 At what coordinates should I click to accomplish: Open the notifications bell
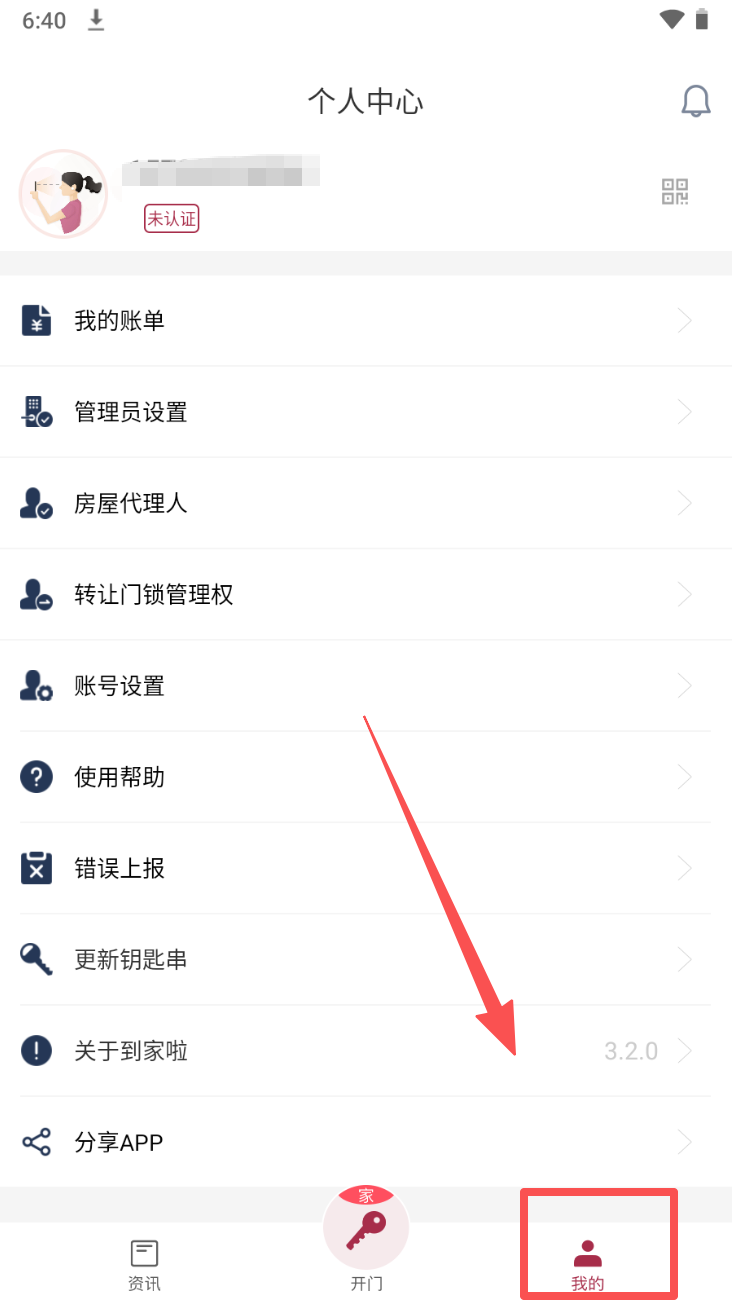[x=695, y=101]
